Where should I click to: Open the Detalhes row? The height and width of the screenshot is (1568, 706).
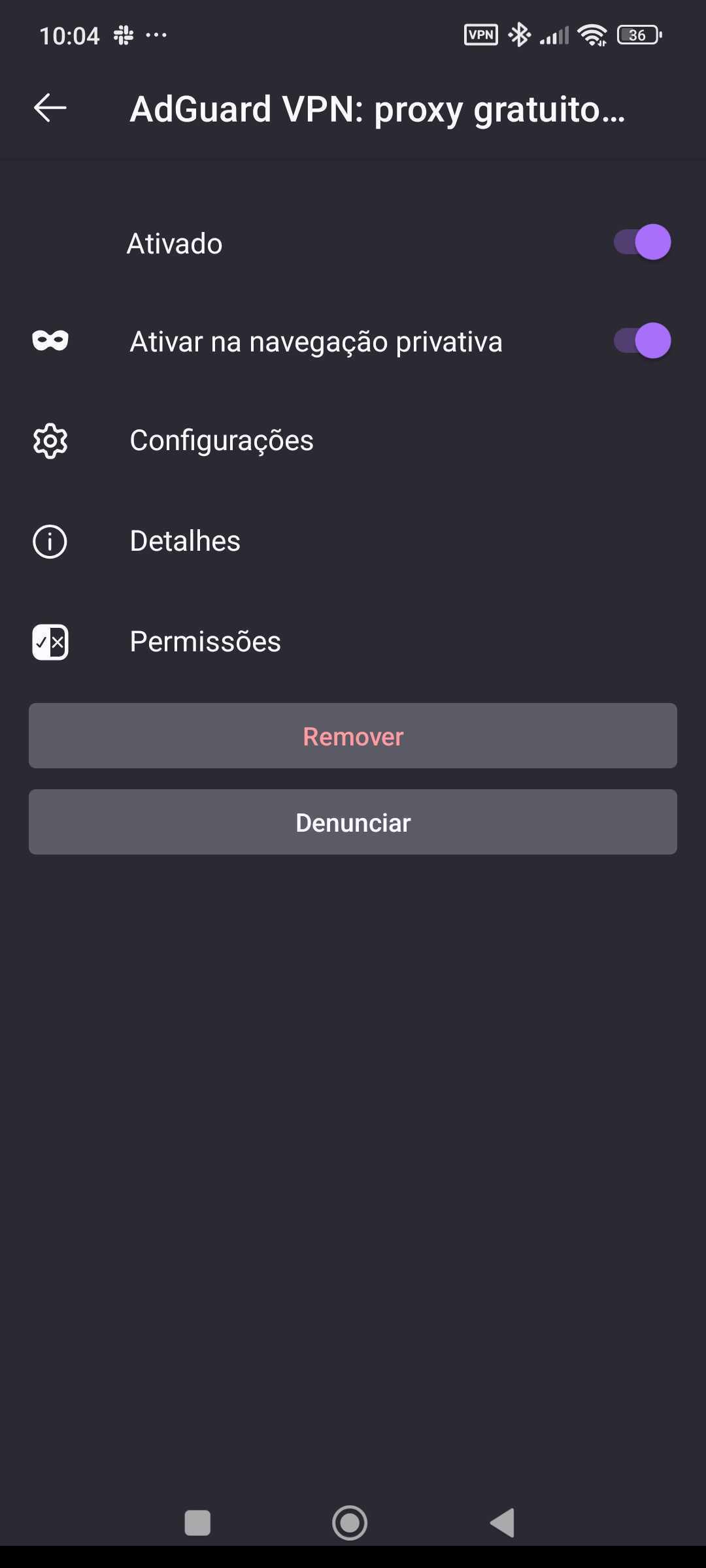tap(185, 541)
